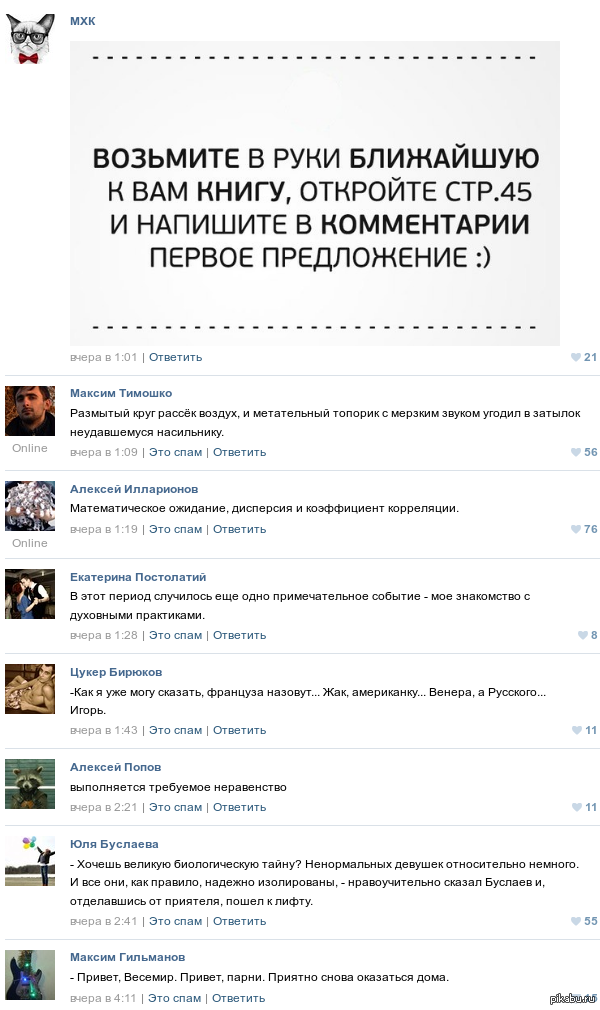Like Максим Тимошко's comment

click(x=576, y=452)
